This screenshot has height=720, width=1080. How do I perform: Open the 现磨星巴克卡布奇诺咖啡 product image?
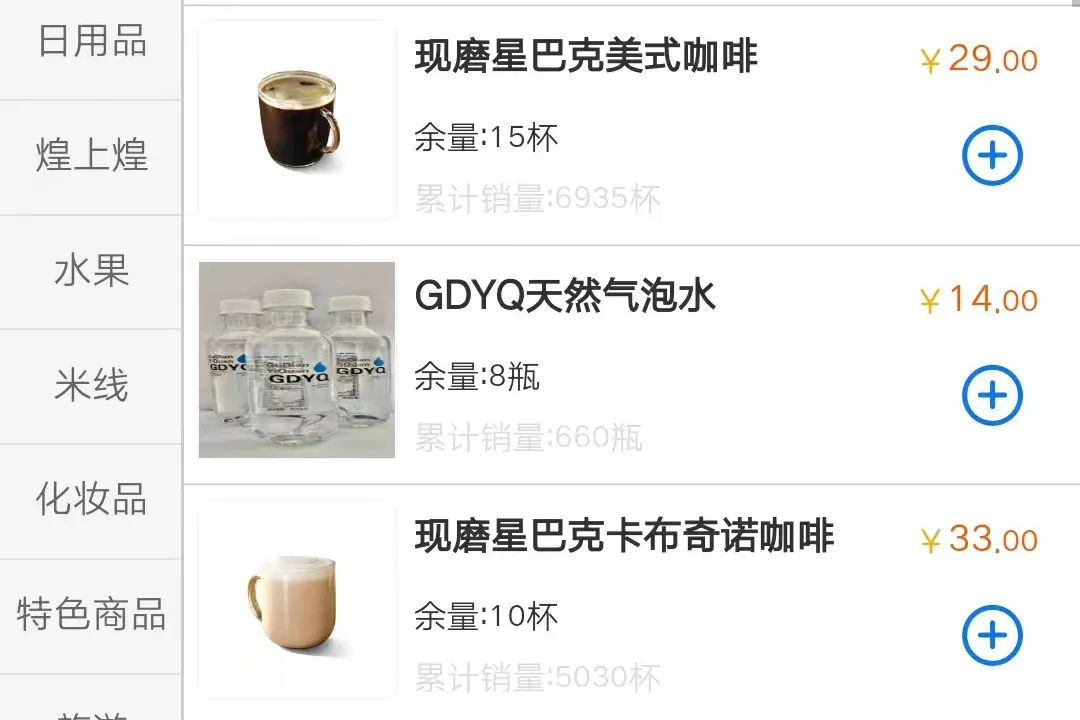coord(297,599)
